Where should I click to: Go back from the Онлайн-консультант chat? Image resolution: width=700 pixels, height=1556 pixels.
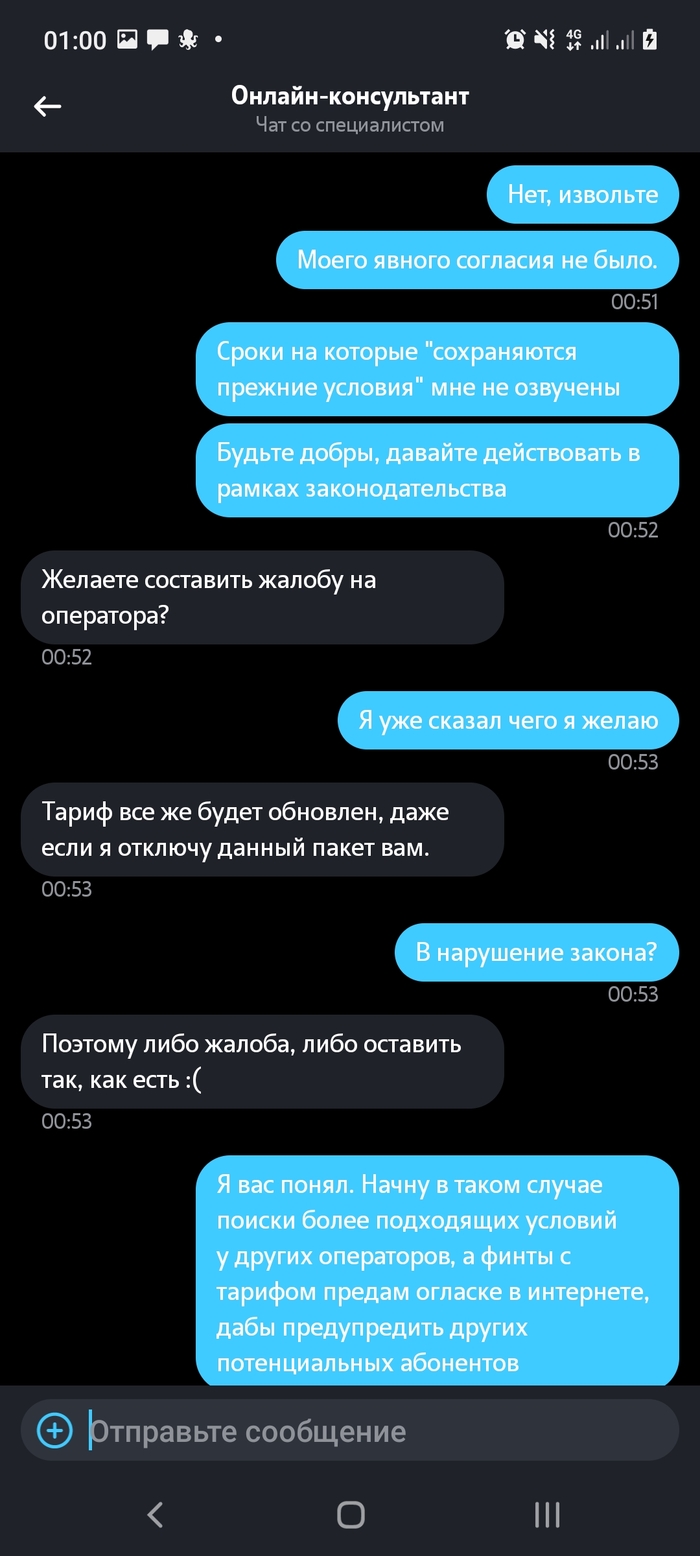pos(47,107)
